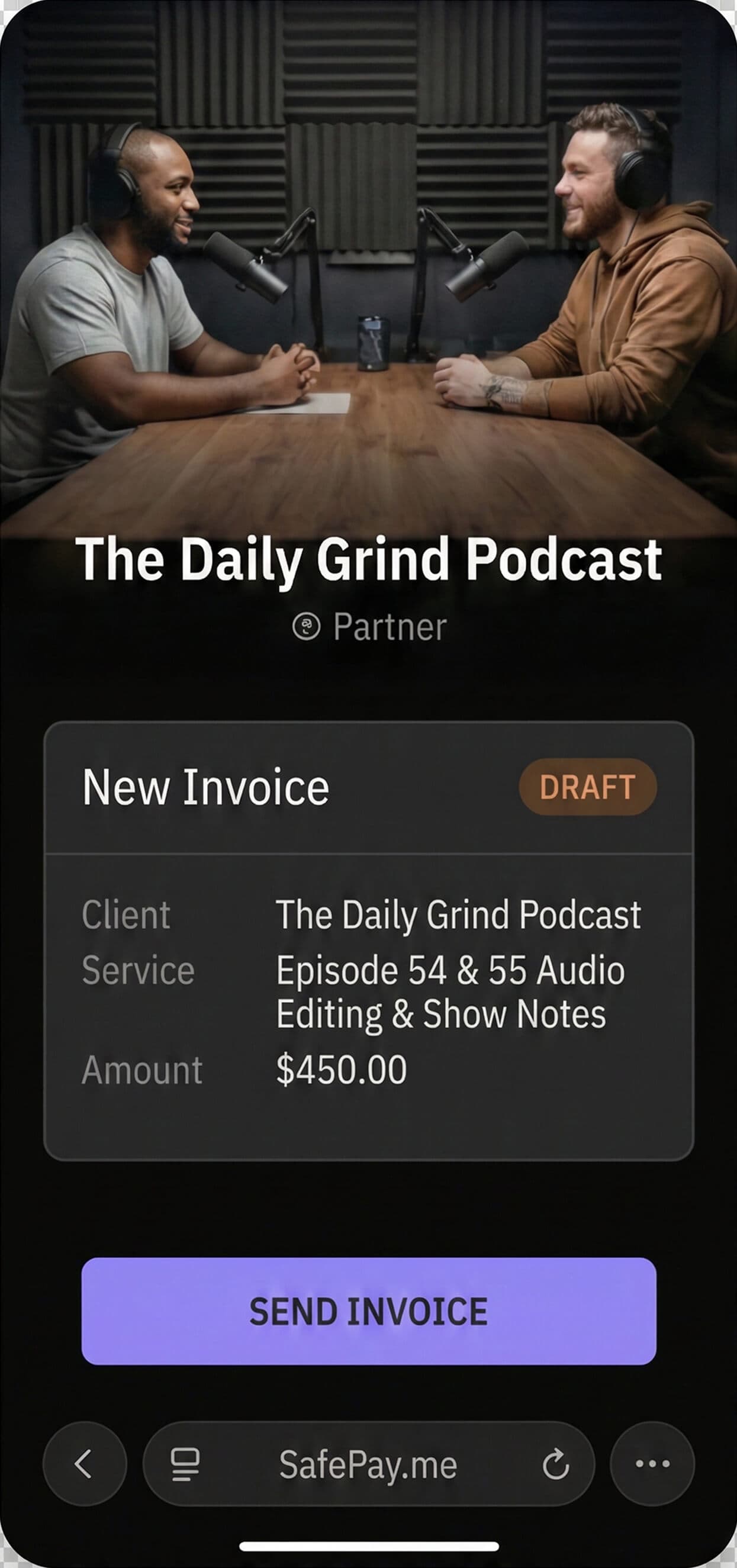Open the page reader menu icon
Screen dimensions: 737x1568
pos(185,1464)
